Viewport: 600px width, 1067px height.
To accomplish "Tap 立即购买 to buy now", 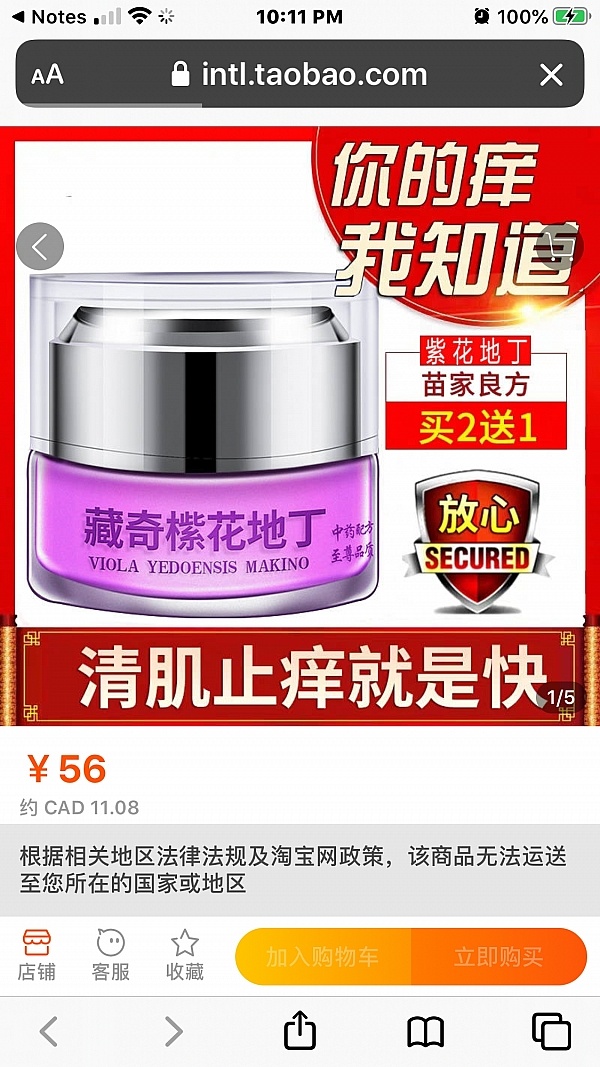I will click(498, 956).
